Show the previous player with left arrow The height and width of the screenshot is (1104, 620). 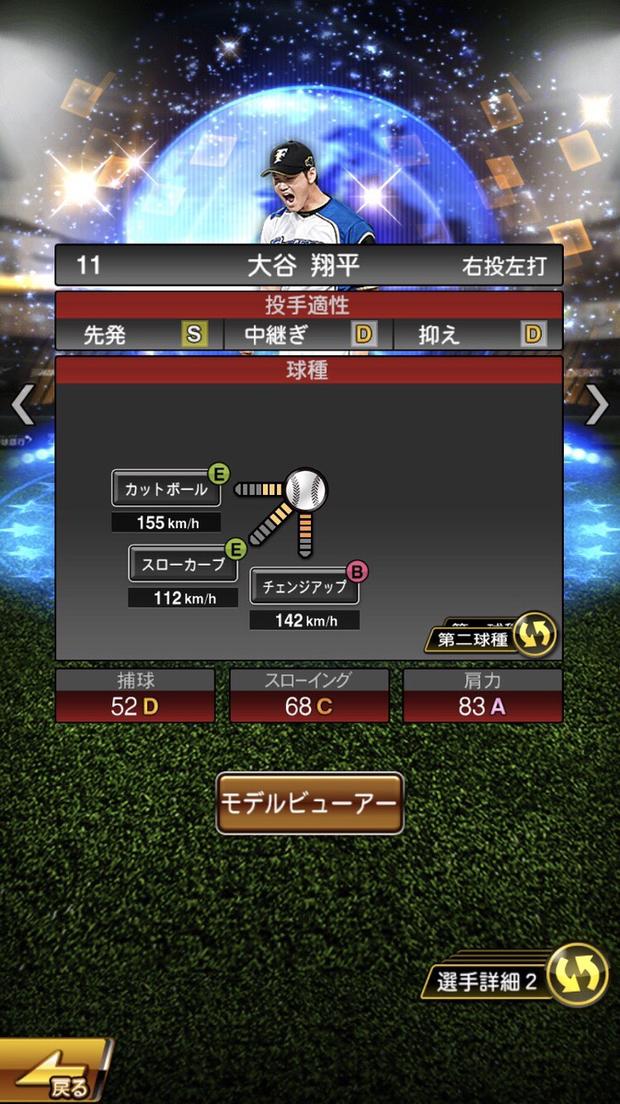22,406
